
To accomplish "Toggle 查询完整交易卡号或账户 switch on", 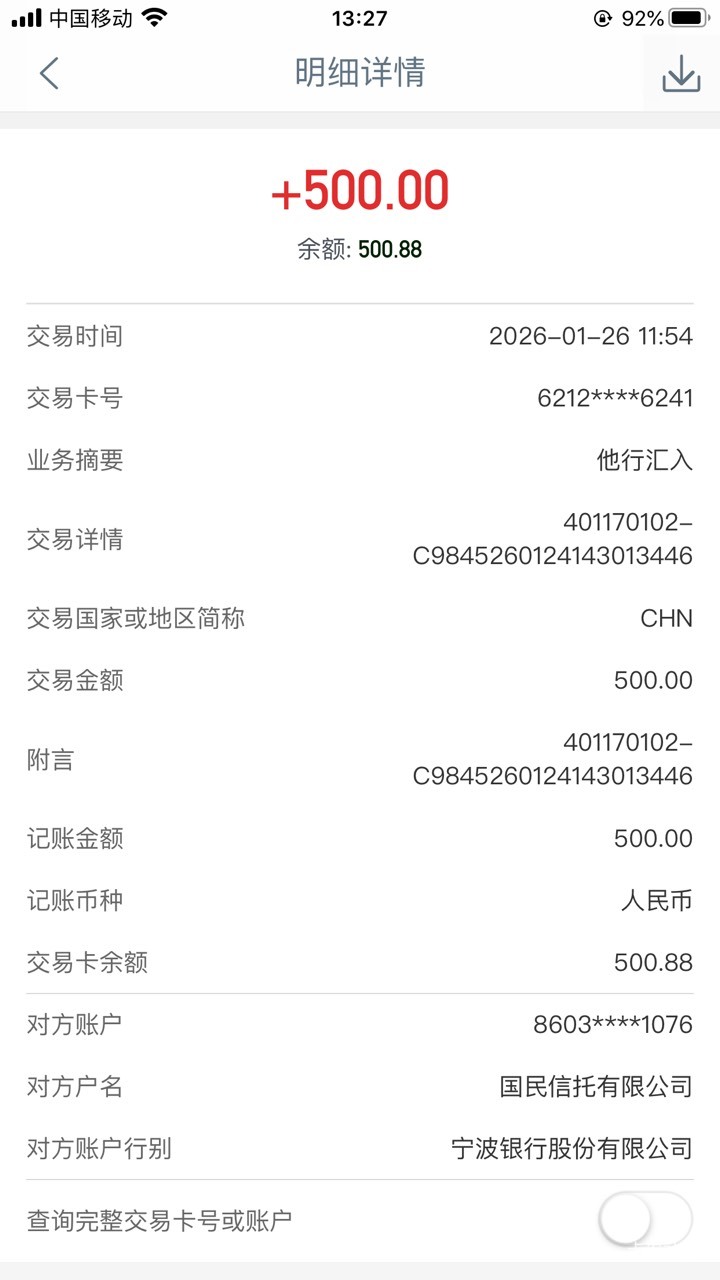I will point(645,1219).
